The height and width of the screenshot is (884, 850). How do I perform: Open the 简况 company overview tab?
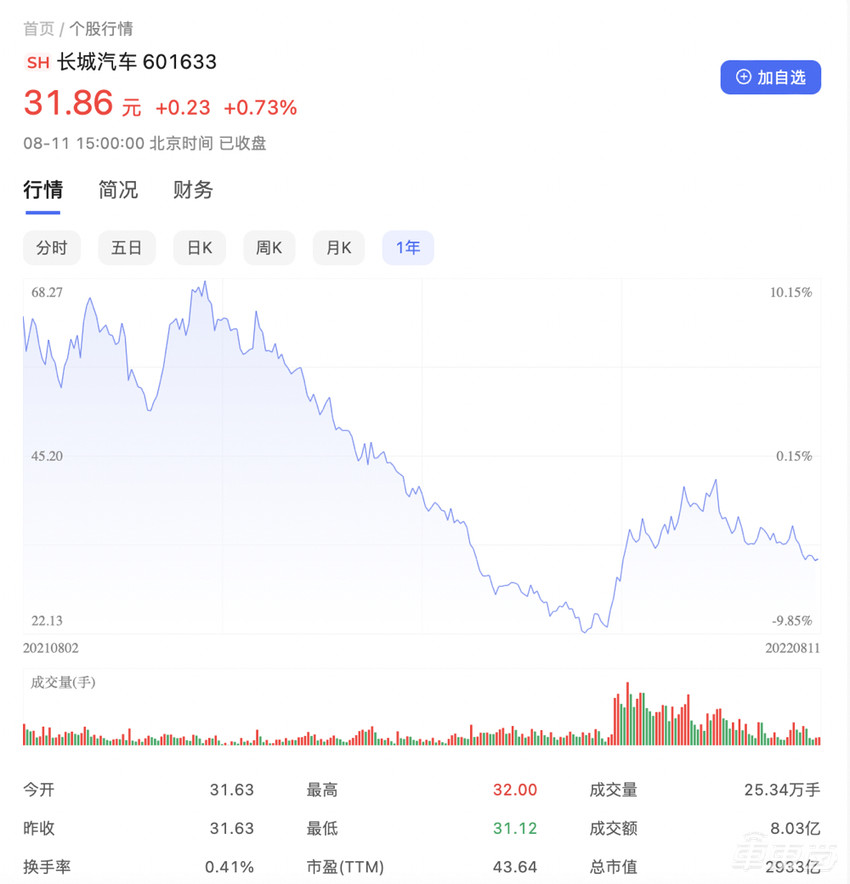117,190
